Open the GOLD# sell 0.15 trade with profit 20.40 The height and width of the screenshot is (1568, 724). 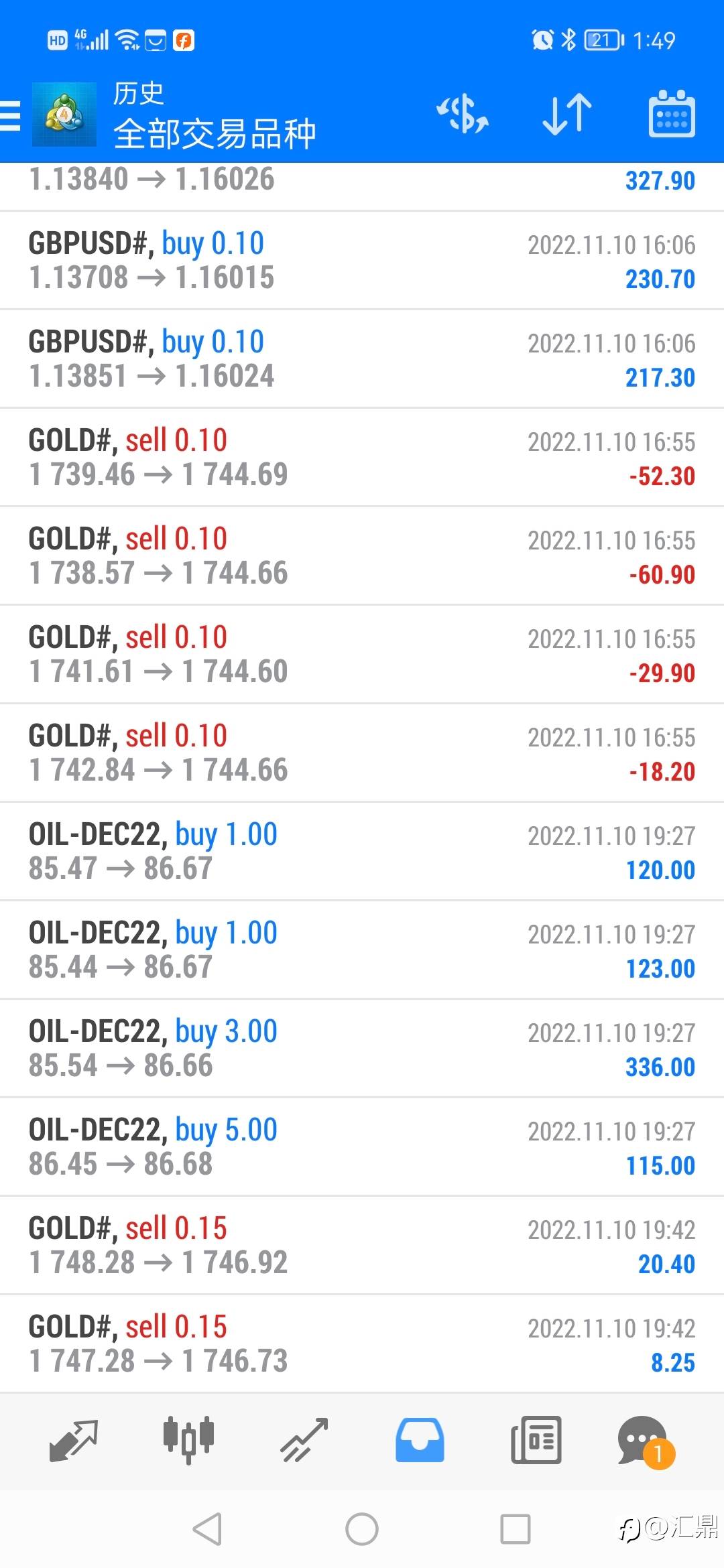[x=362, y=1246]
